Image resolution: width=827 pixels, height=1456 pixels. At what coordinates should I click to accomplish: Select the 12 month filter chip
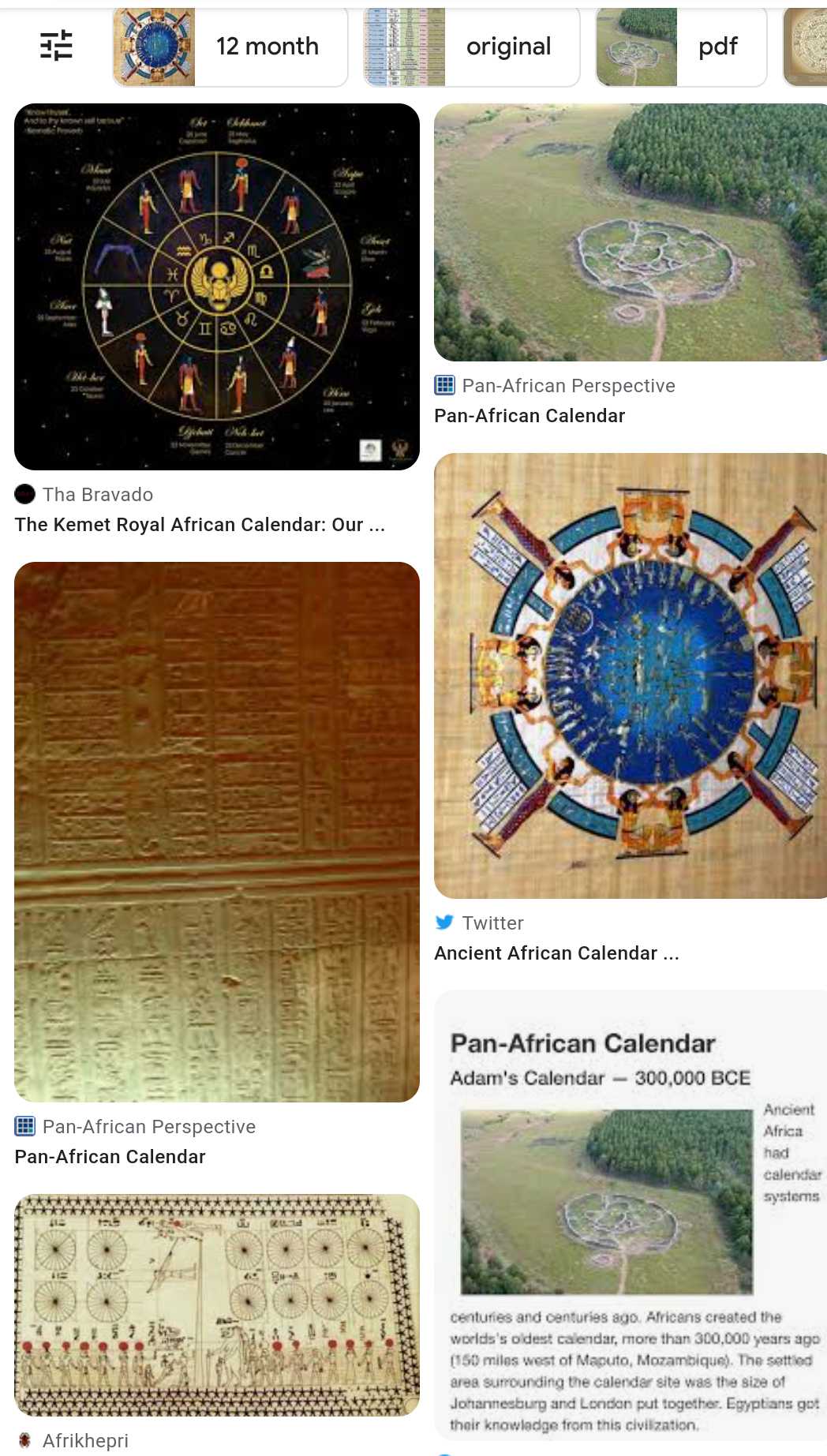(x=230, y=47)
